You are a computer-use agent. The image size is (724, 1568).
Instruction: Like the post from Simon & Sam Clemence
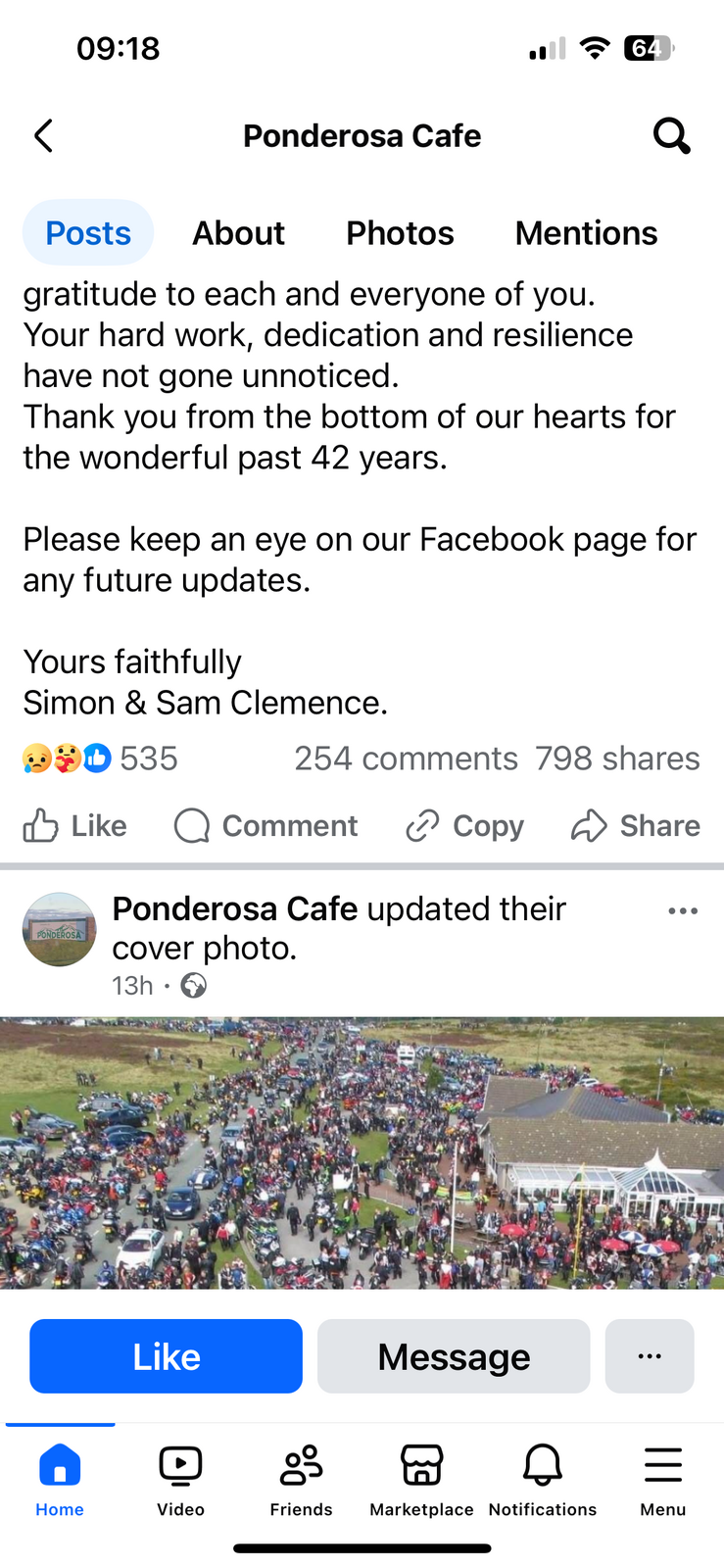[75, 826]
